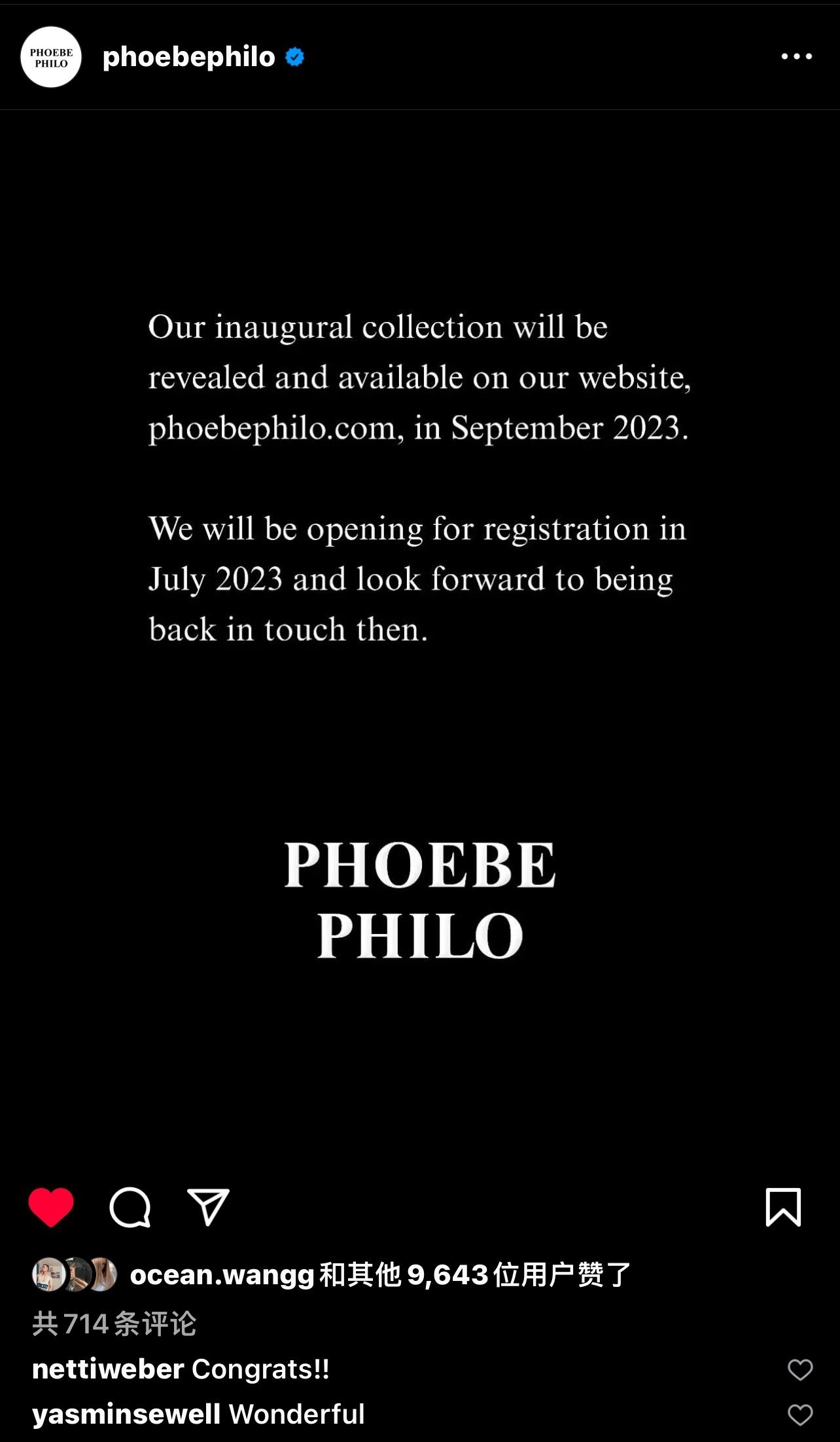Open the phoebephilo username link
This screenshot has height=1442, width=840.
tap(188, 58)
